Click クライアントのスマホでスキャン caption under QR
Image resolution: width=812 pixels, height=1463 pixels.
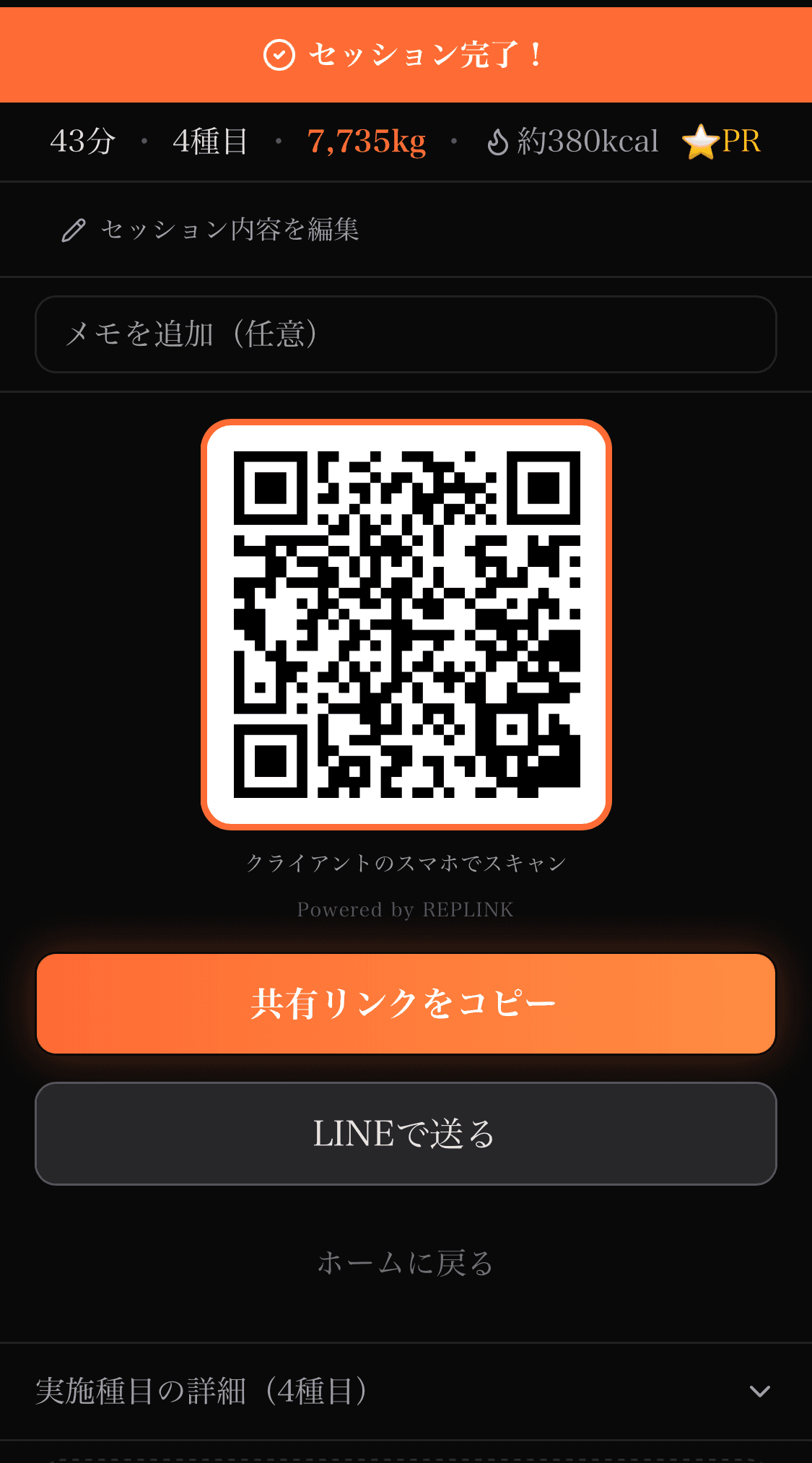pyautogui.click(x=406, y=861)
